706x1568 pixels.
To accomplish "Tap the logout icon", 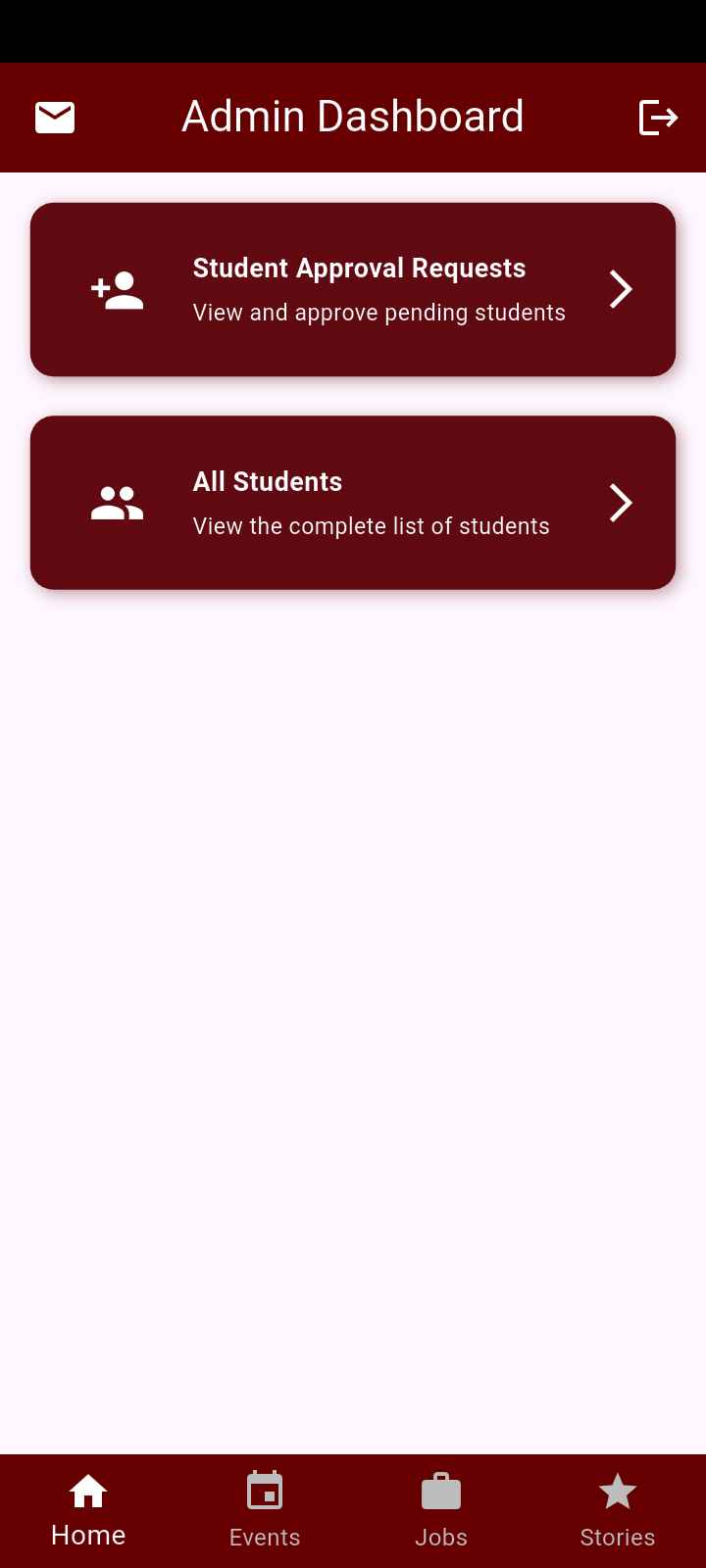I will coord(659,118).
